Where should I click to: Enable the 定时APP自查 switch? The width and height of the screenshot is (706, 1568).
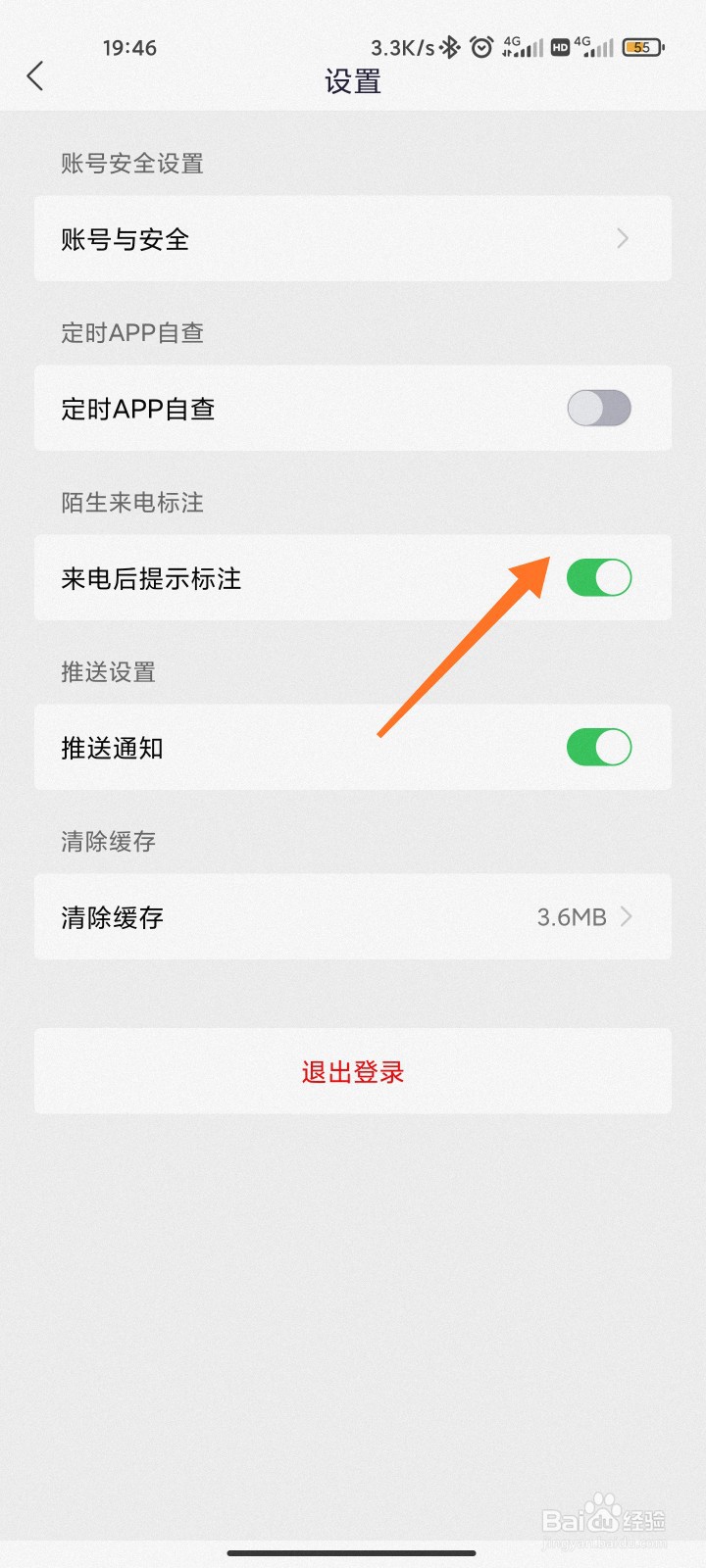click(x=598, y=409)
